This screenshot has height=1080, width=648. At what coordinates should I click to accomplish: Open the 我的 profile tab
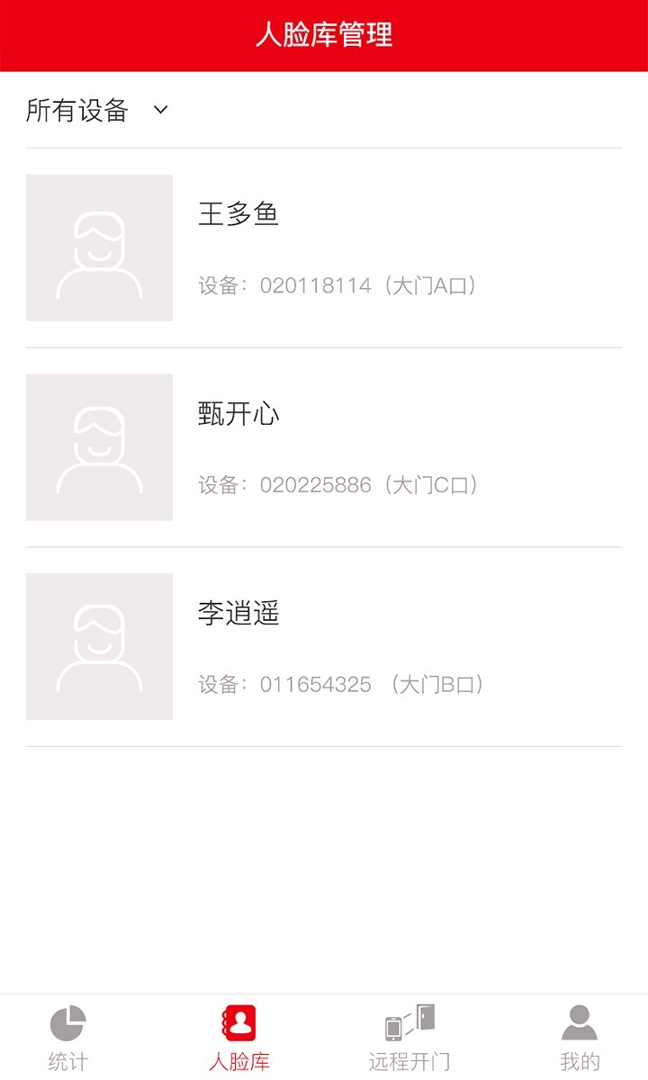click(x=579, y=1038)
